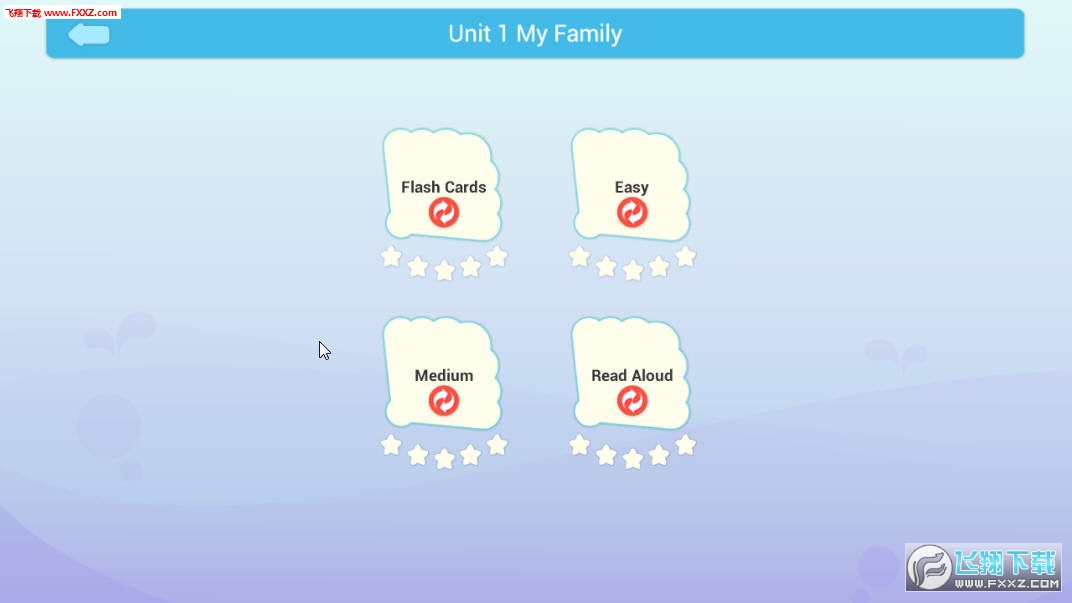Screen dimensions: 1072x603
Task: Open the Flash Cards activity
Action: tap(443, 188)
